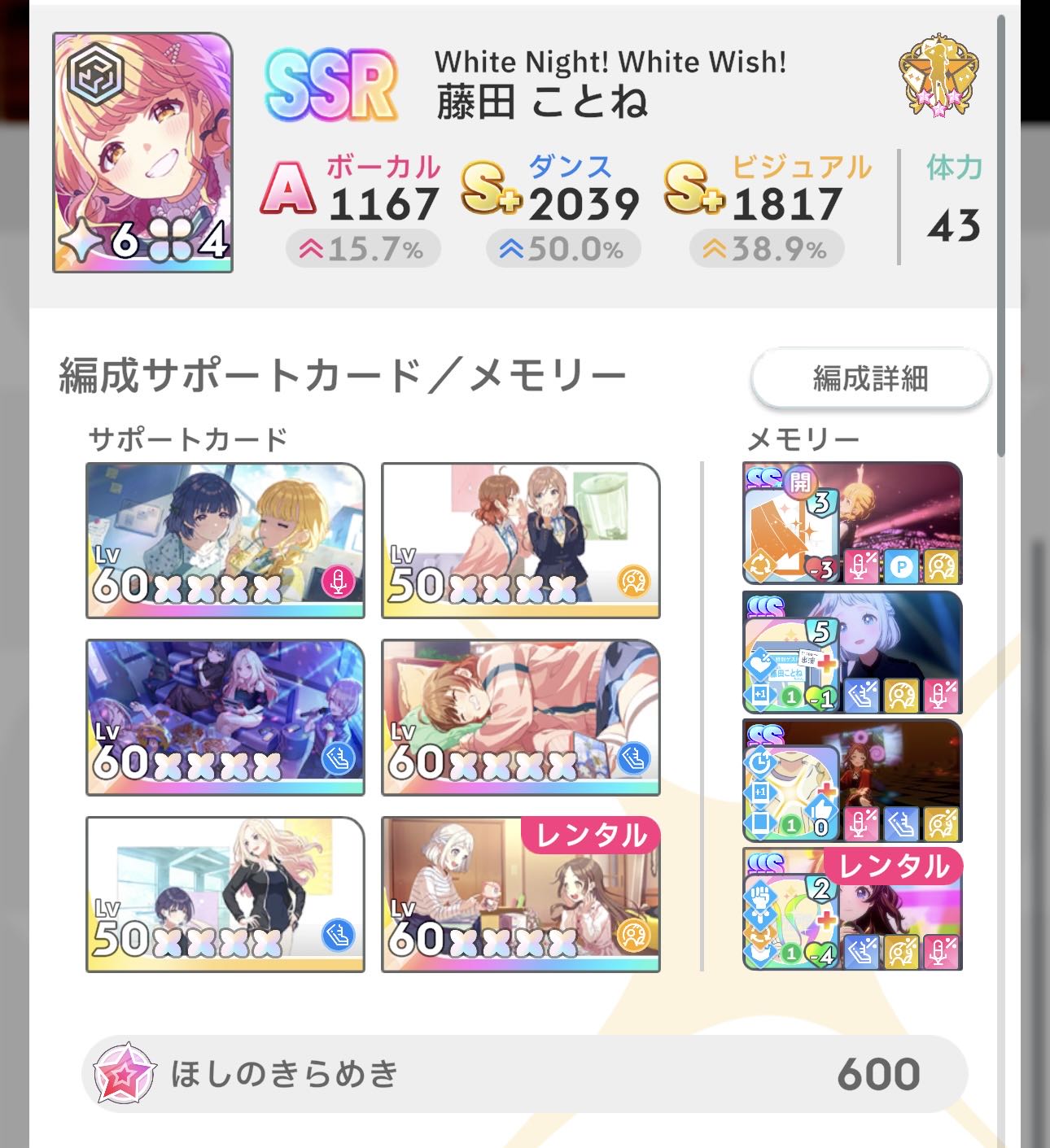Open the 編成詳細 formation details

click(869, 378)
